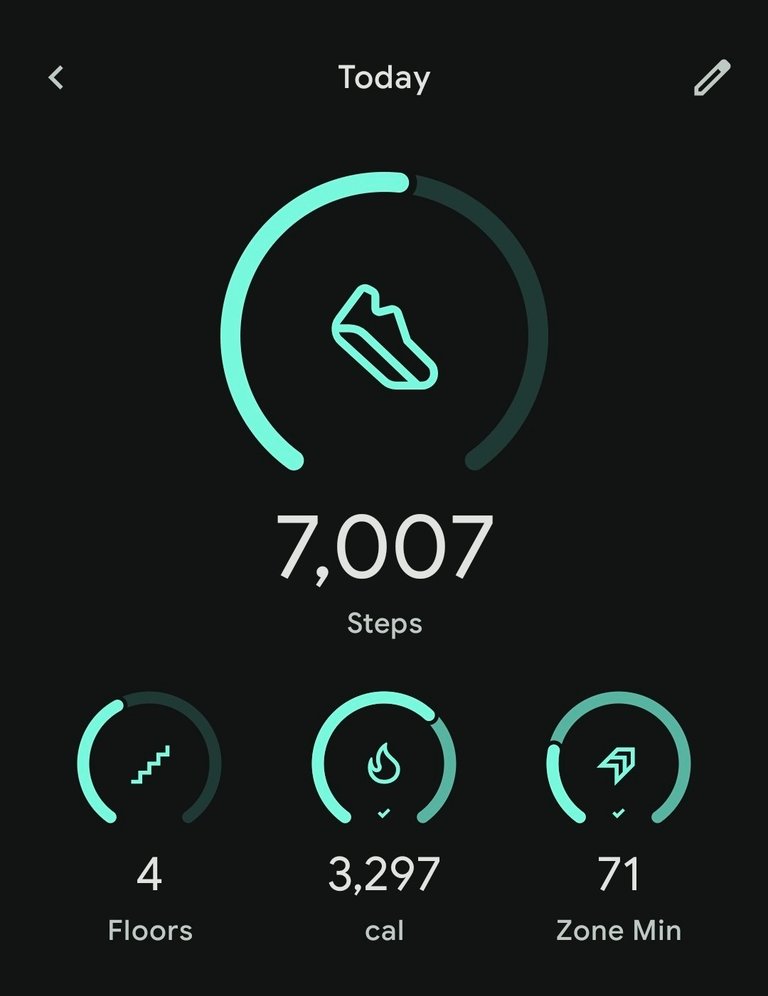This screenshot has height=996, width=768.
Task: View the calories burned tile
Action: [384, 765]
